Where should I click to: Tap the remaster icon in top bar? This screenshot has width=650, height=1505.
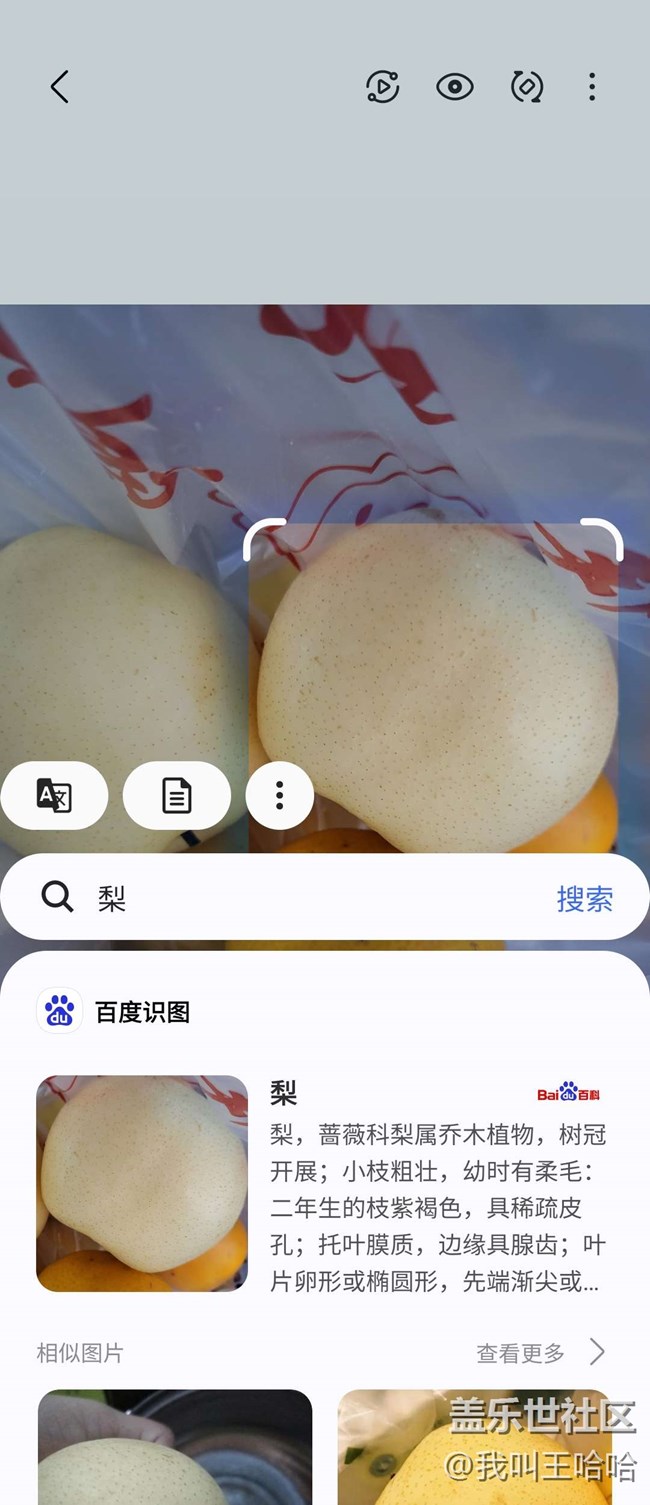coord(526,87)
